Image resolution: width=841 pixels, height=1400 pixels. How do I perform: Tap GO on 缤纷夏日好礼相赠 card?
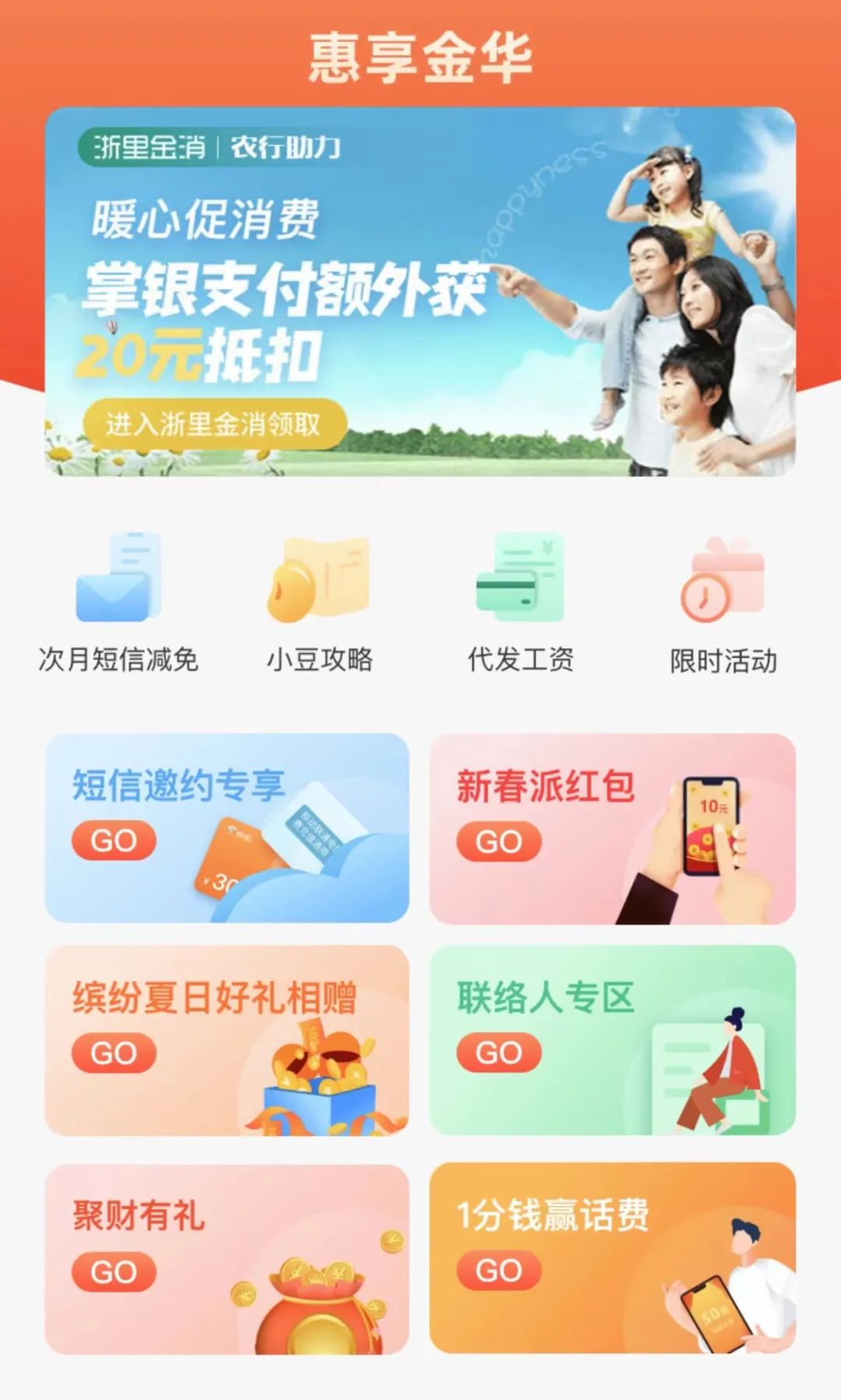coord(114,1053)
